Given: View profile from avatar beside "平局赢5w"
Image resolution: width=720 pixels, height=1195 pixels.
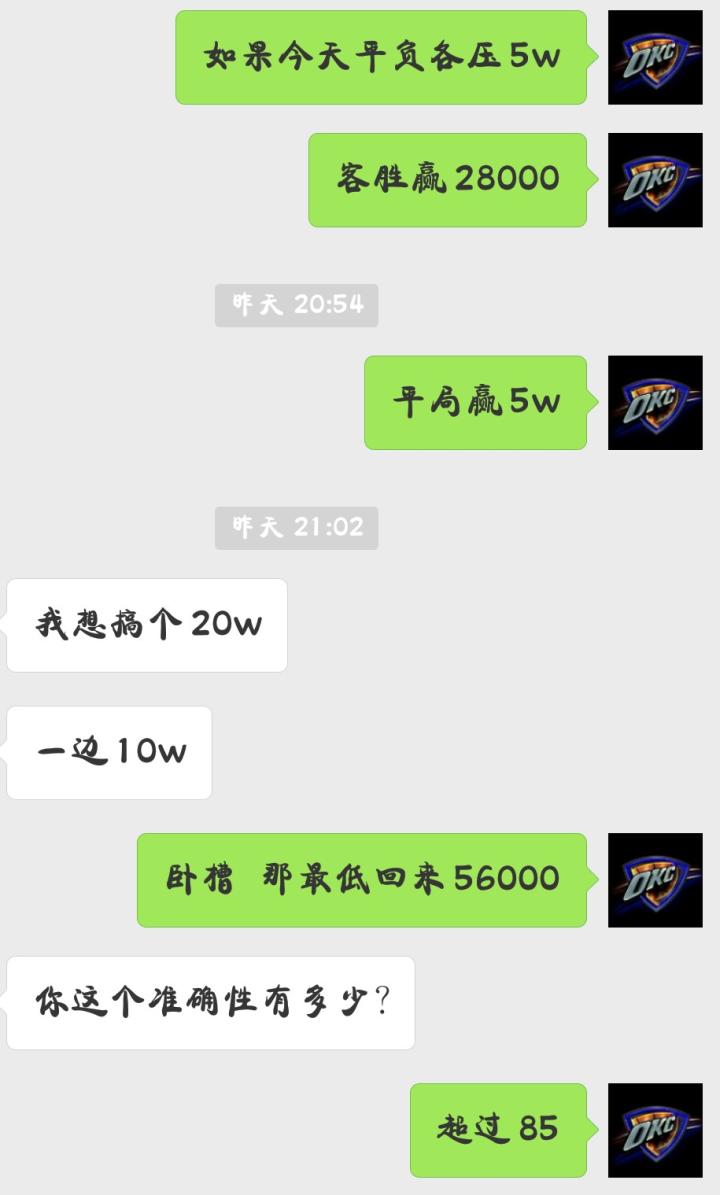Looking at the screenshot, I should (x=655, y=402).
